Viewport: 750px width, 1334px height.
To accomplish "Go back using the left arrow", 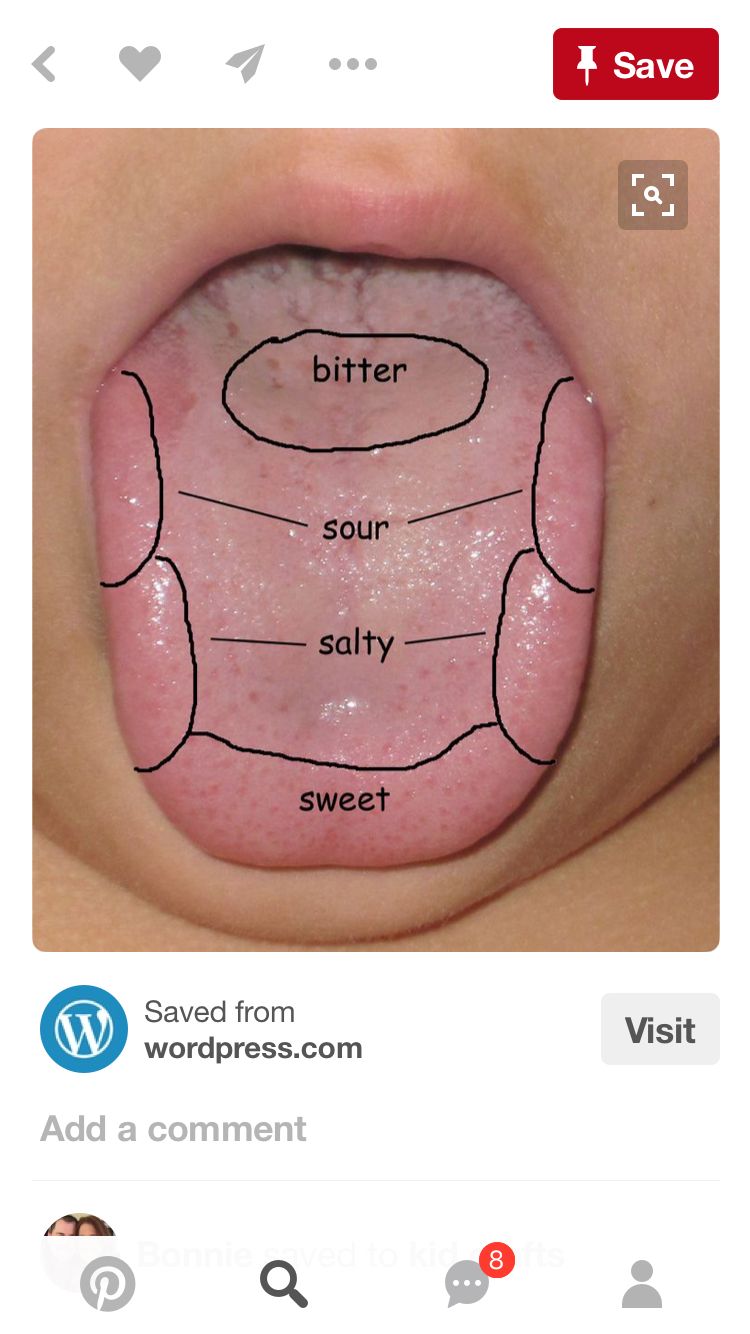I will click(44, 65).
